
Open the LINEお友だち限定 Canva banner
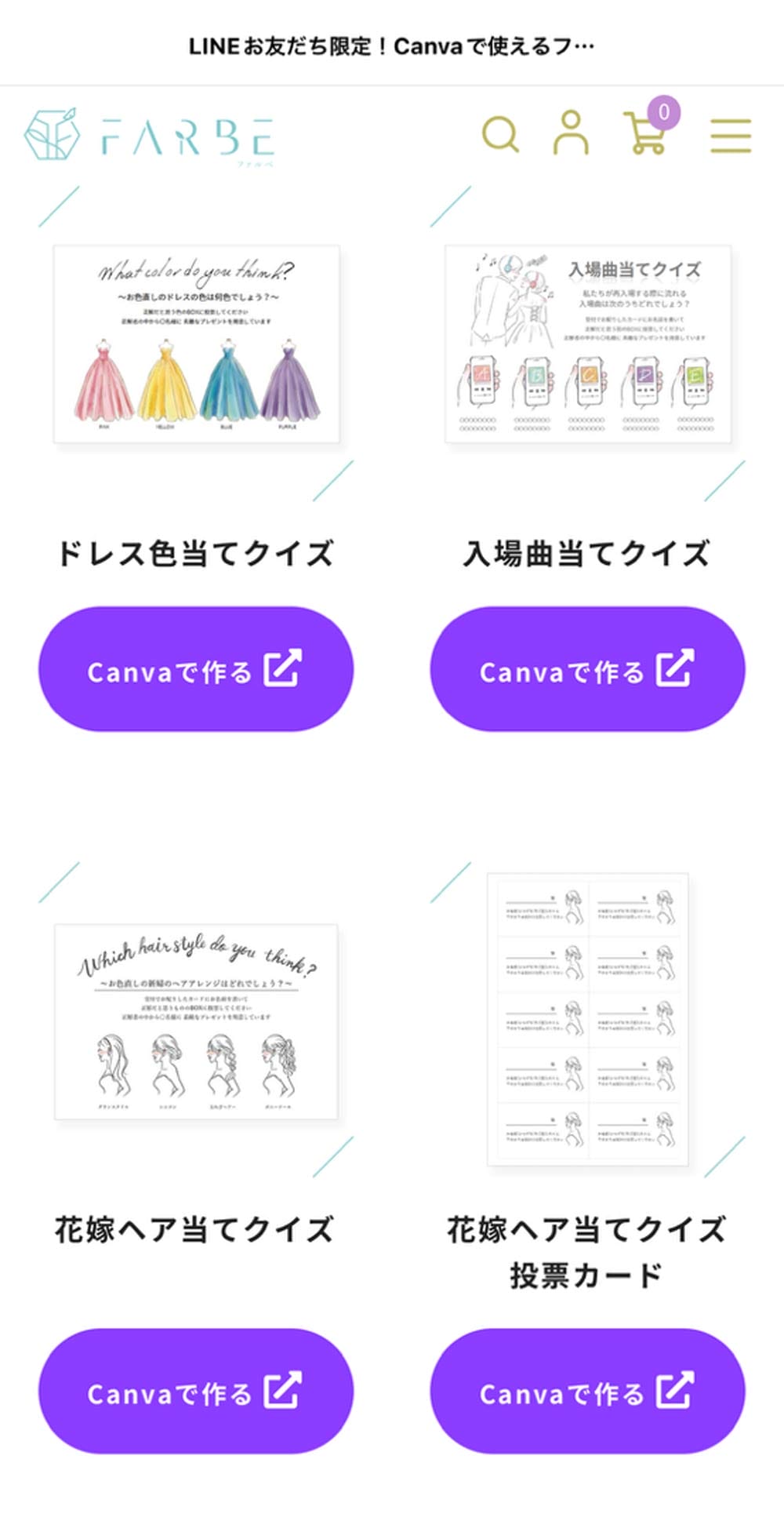[x=392, y=45]
